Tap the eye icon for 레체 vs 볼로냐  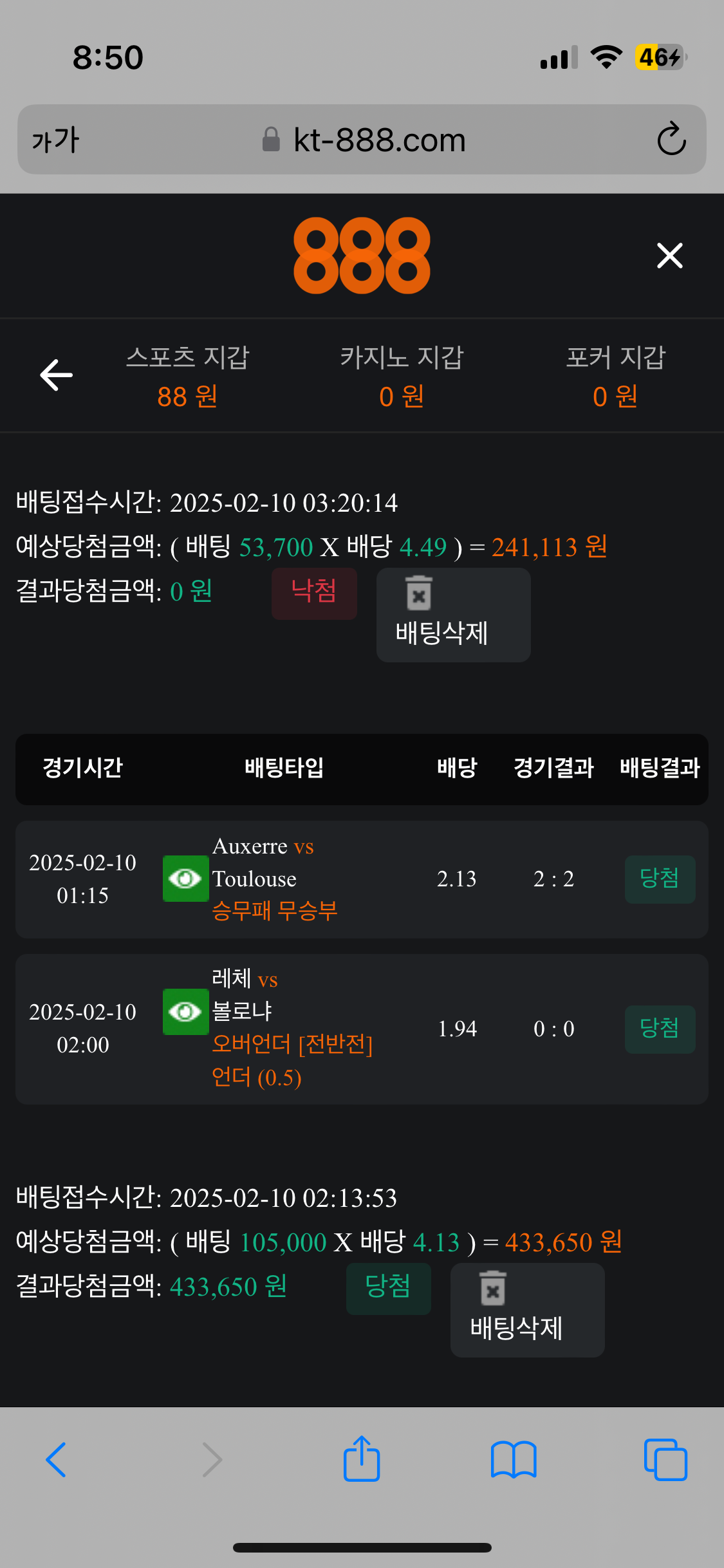[185, 1012]
